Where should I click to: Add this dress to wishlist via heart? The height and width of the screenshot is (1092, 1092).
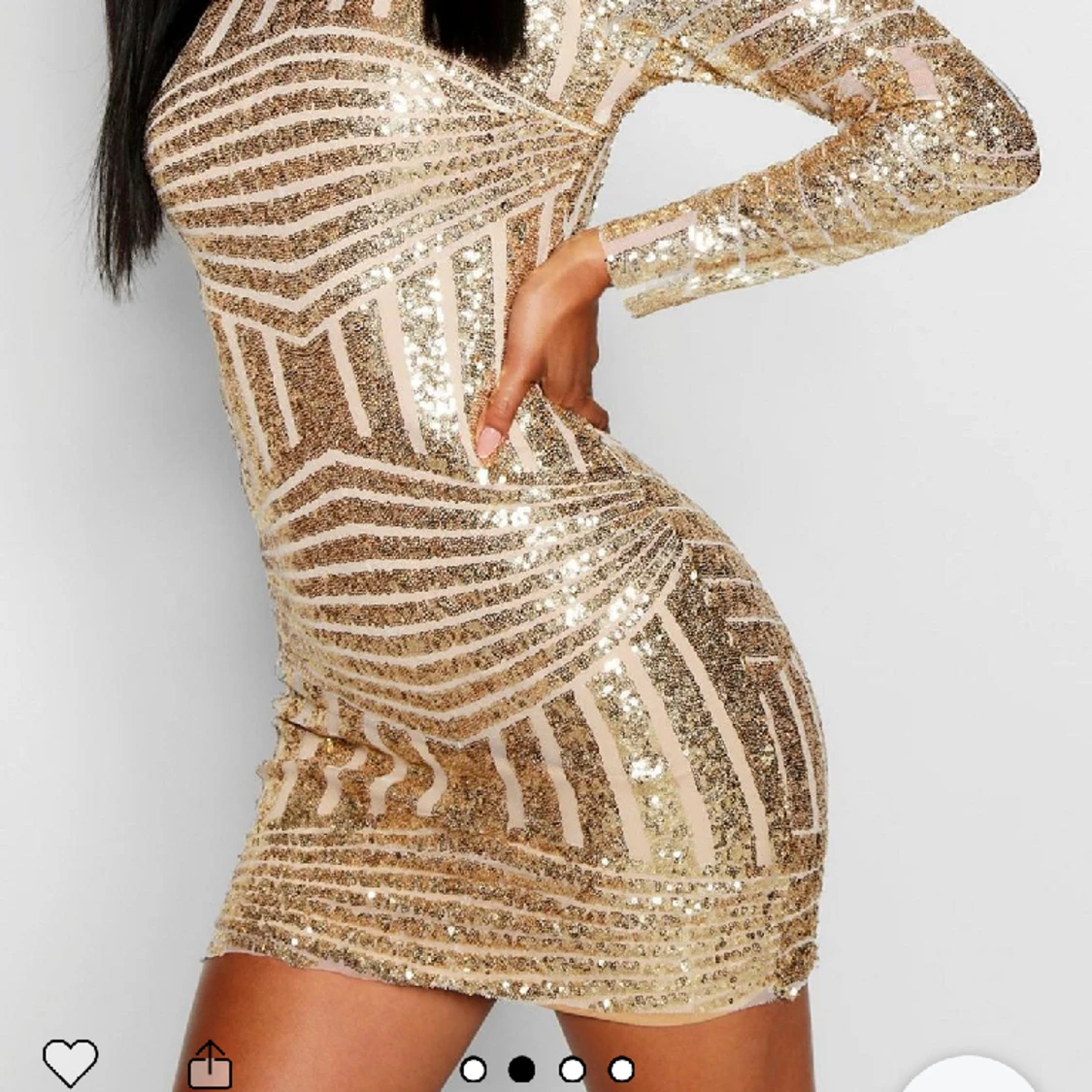click(x=70, y=1062)
